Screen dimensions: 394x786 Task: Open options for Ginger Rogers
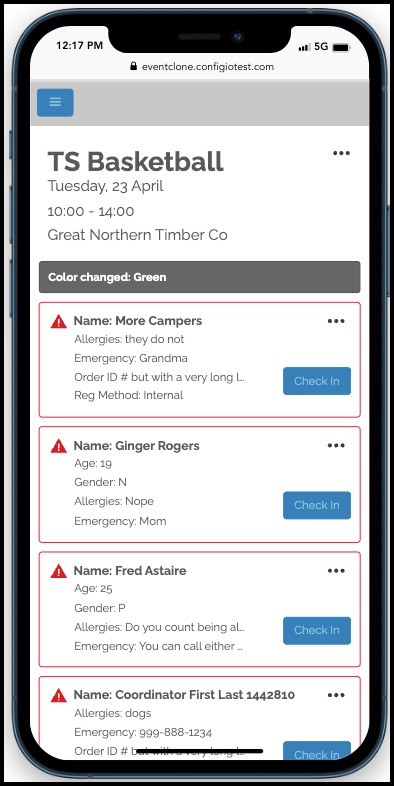point(336,446)
